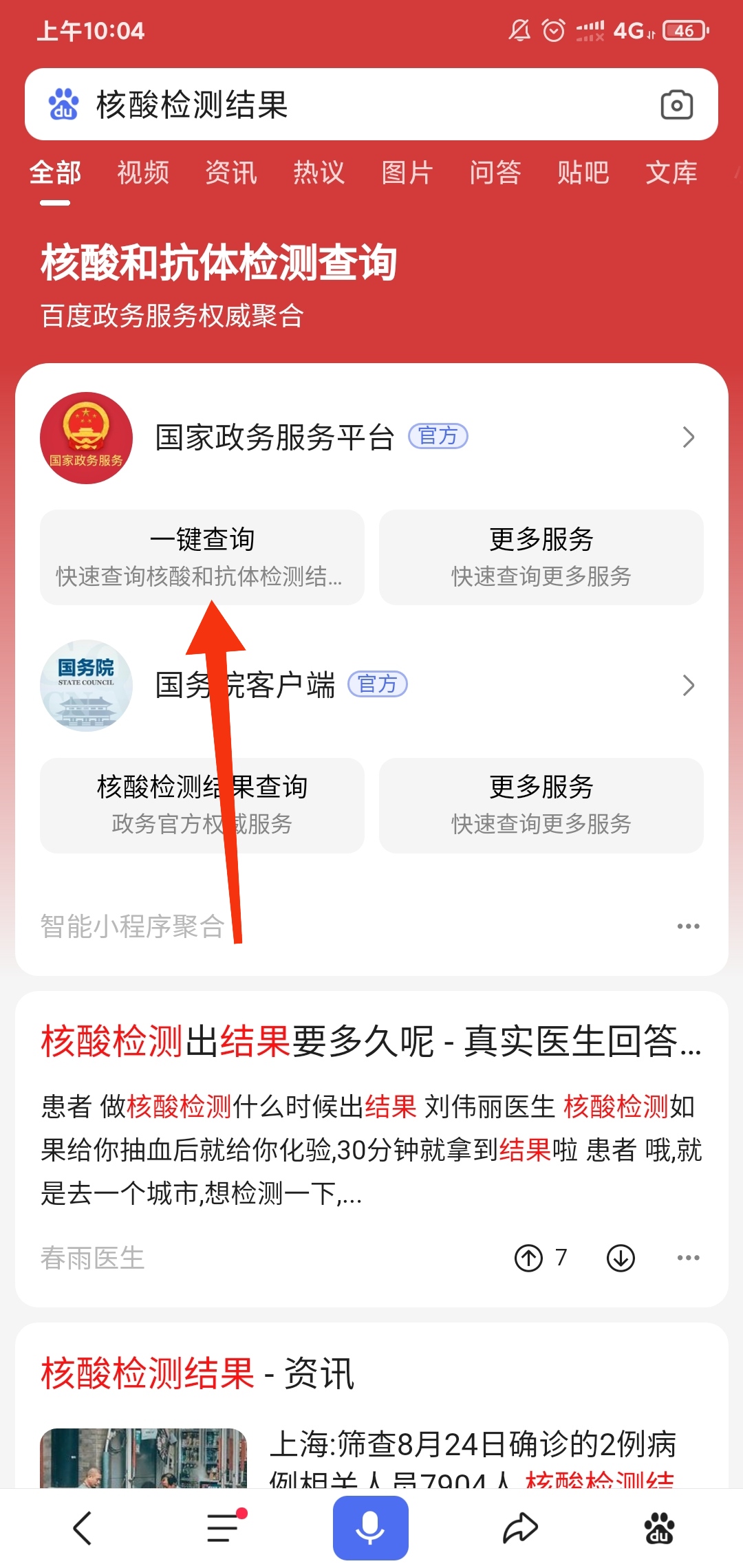This screenshot has height=1568, width=743.
Task: Tap the camera icon to search by image
Action: click(x=675, y=105)
